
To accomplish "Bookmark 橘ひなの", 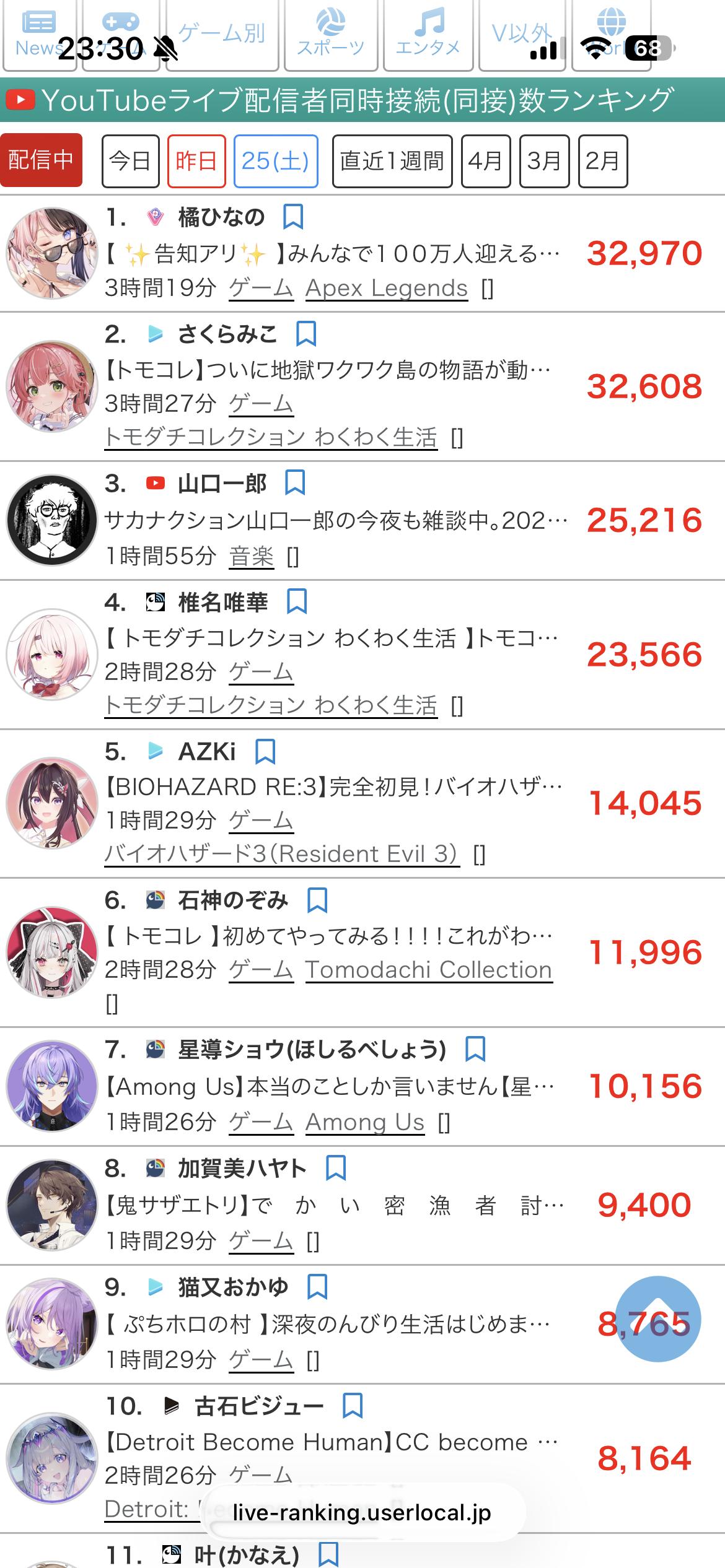I will tap(292, 217).
